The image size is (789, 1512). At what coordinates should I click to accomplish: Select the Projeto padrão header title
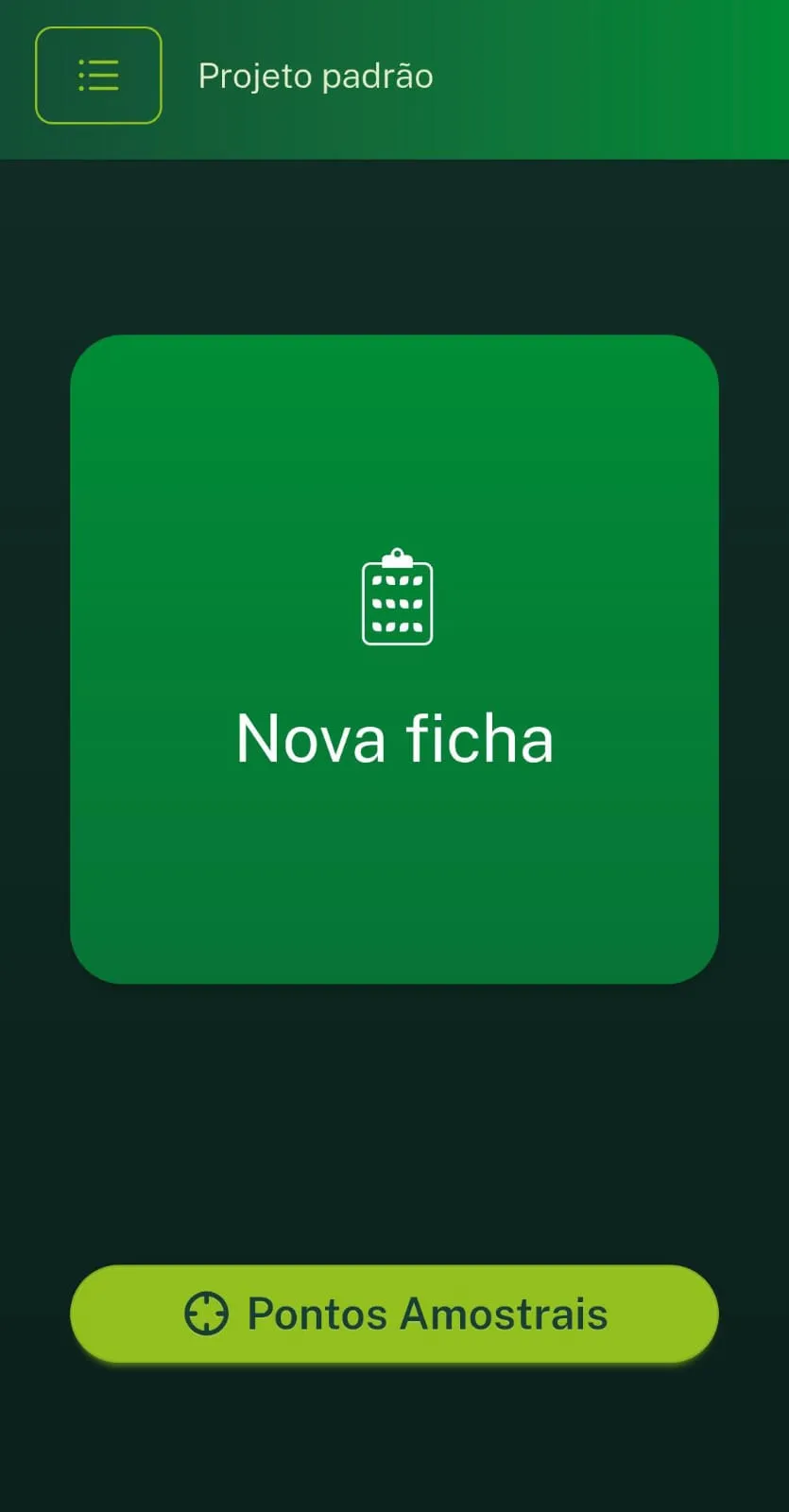click(315, 76)
